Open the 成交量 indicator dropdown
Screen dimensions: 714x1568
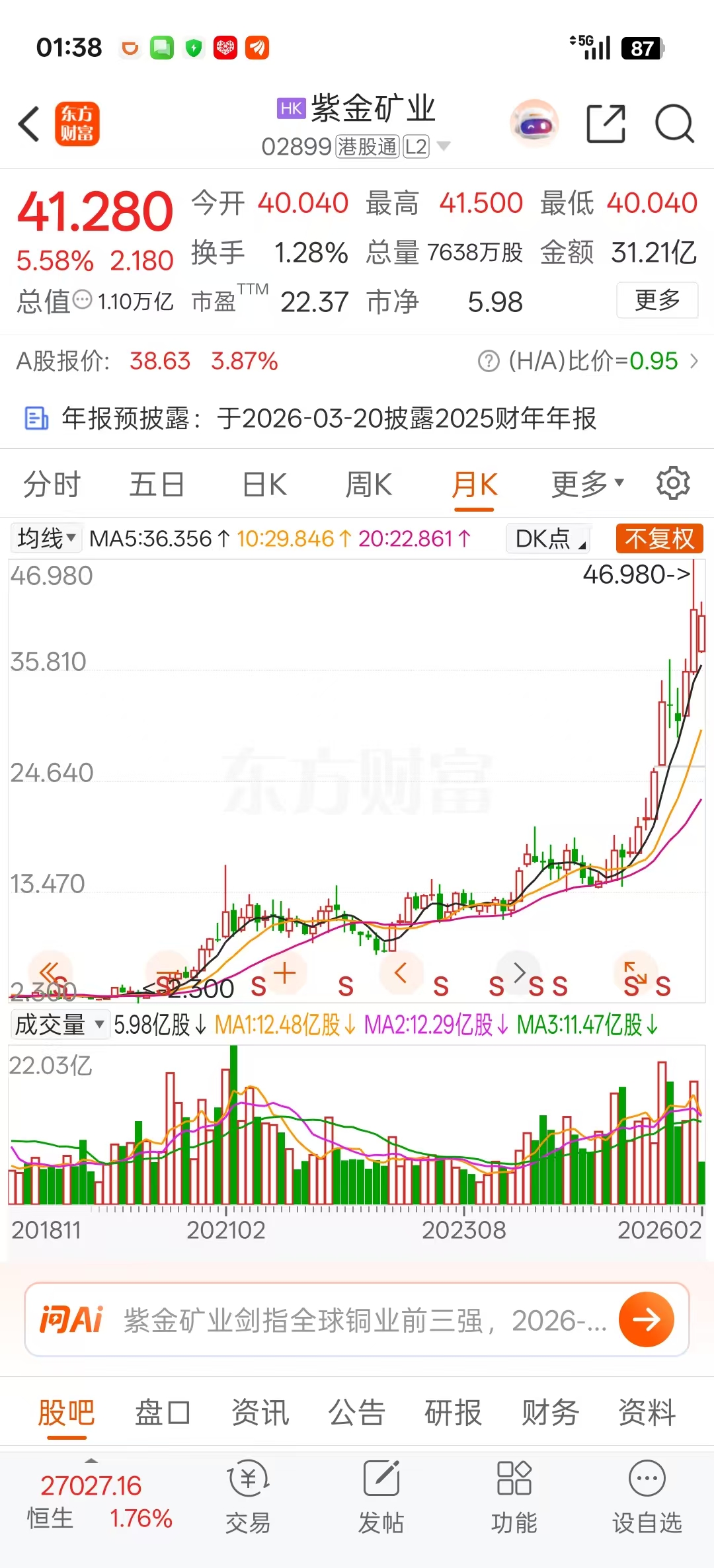coord(59,1025)
